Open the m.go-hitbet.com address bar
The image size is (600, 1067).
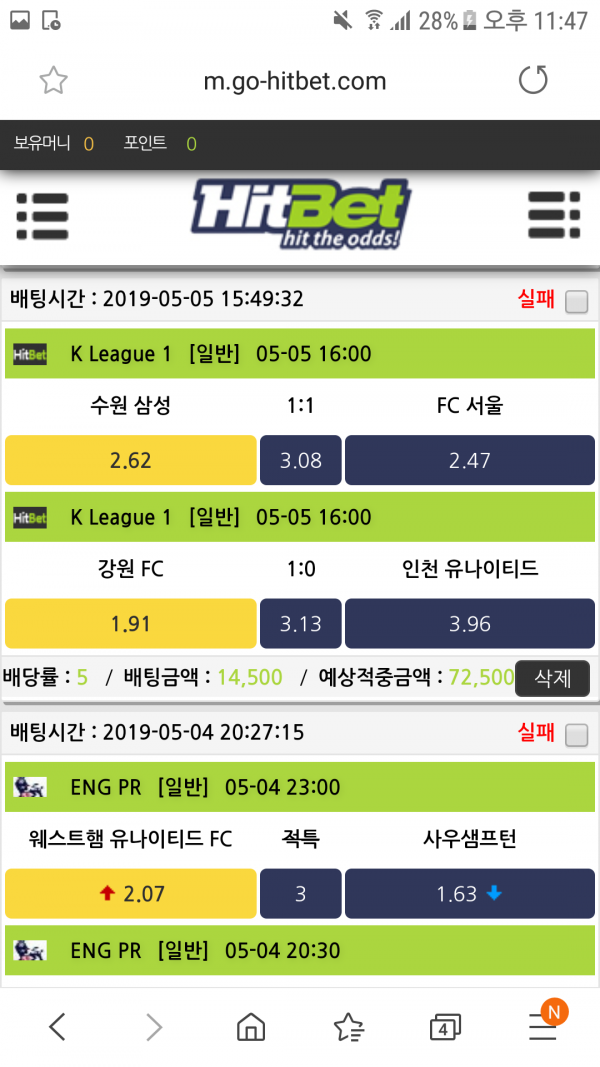[294, 81]
